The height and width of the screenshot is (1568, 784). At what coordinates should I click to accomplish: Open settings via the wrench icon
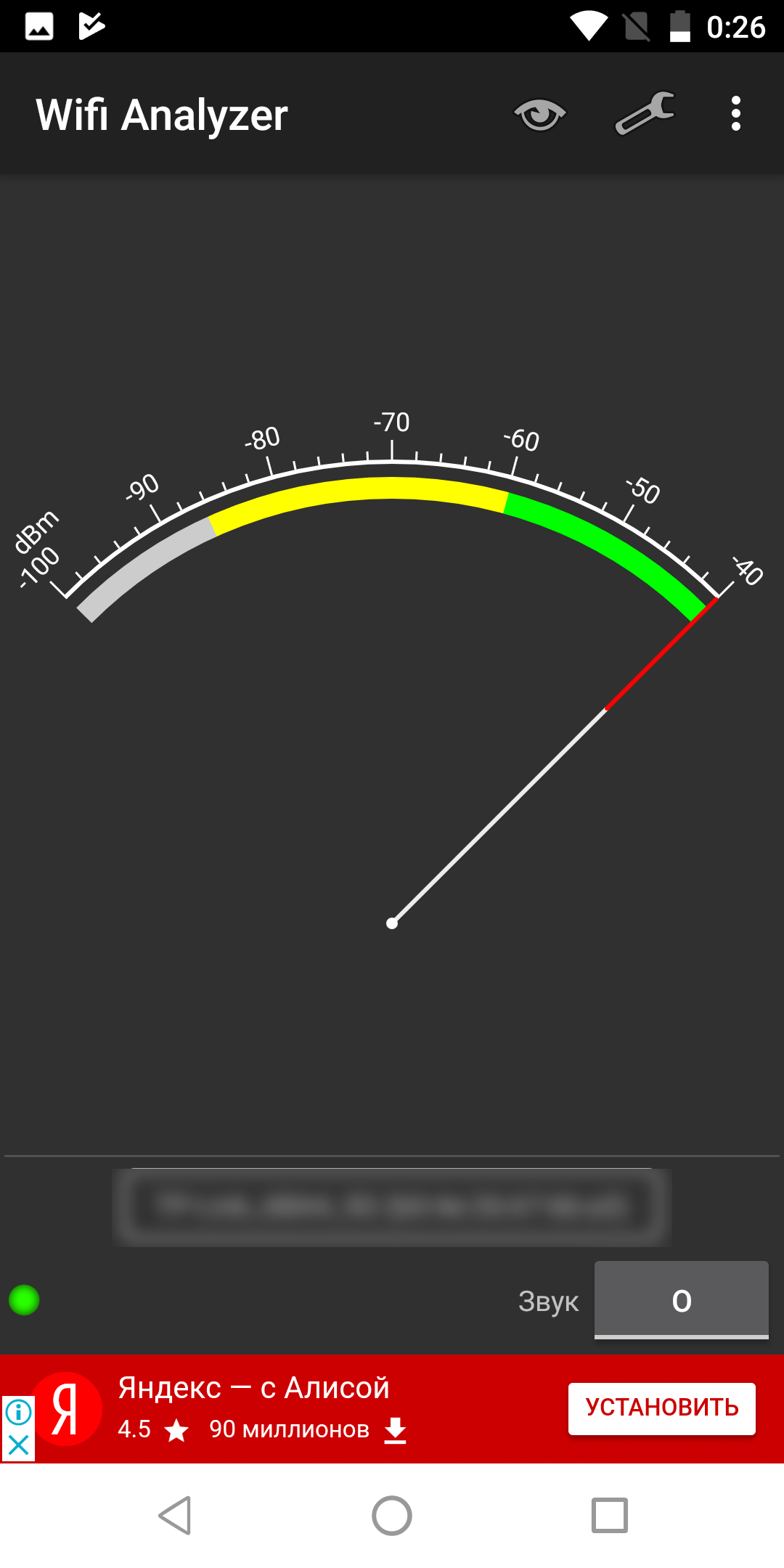645,114
